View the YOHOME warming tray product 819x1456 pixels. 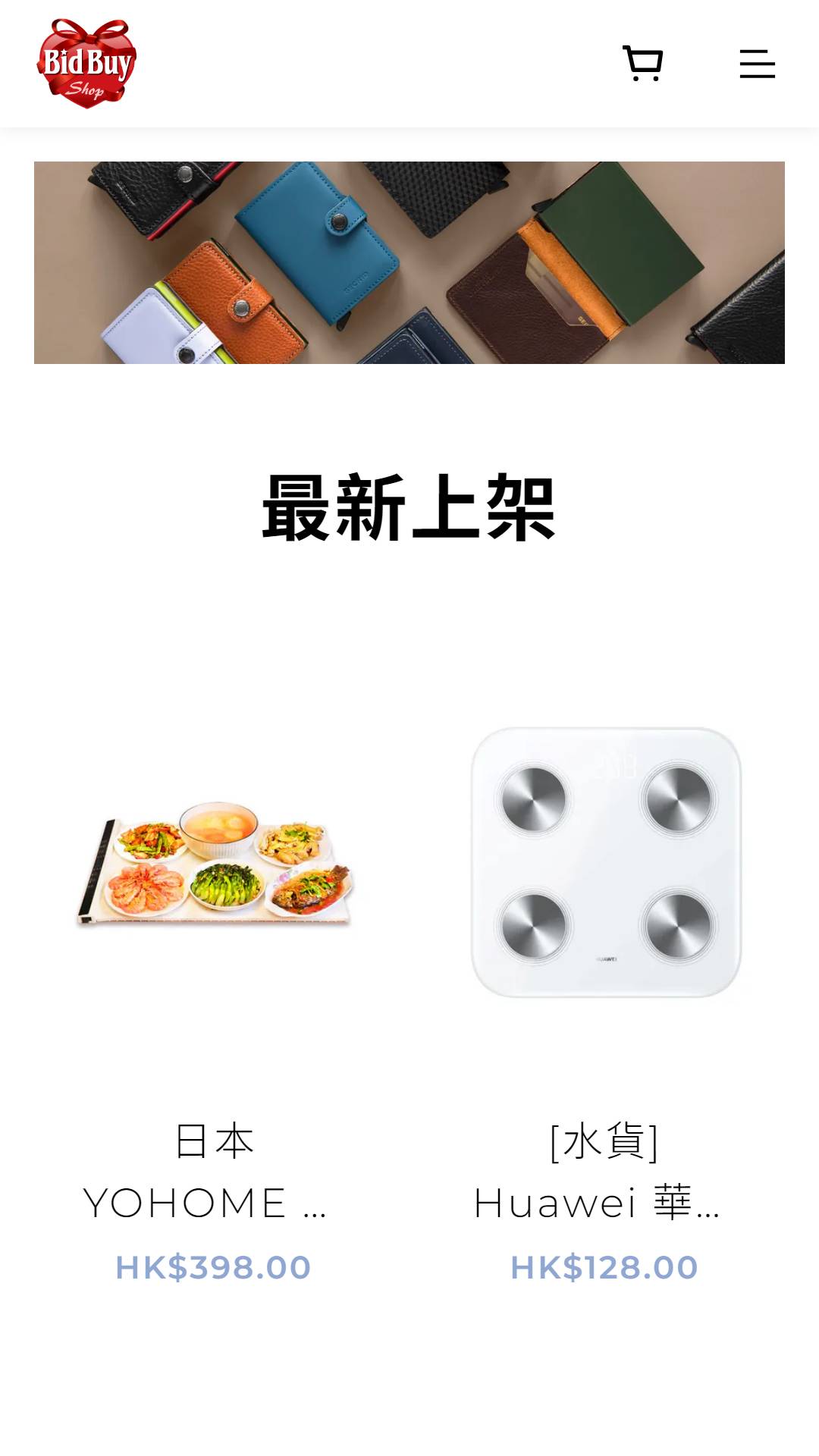(x=215, y=864)
